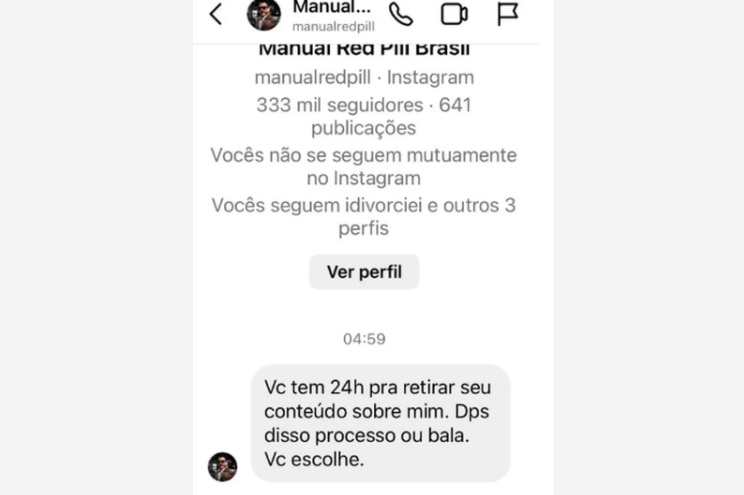Tap the flag icon in the header
This screenshot has height=495, width=744.
pos(508,15)
